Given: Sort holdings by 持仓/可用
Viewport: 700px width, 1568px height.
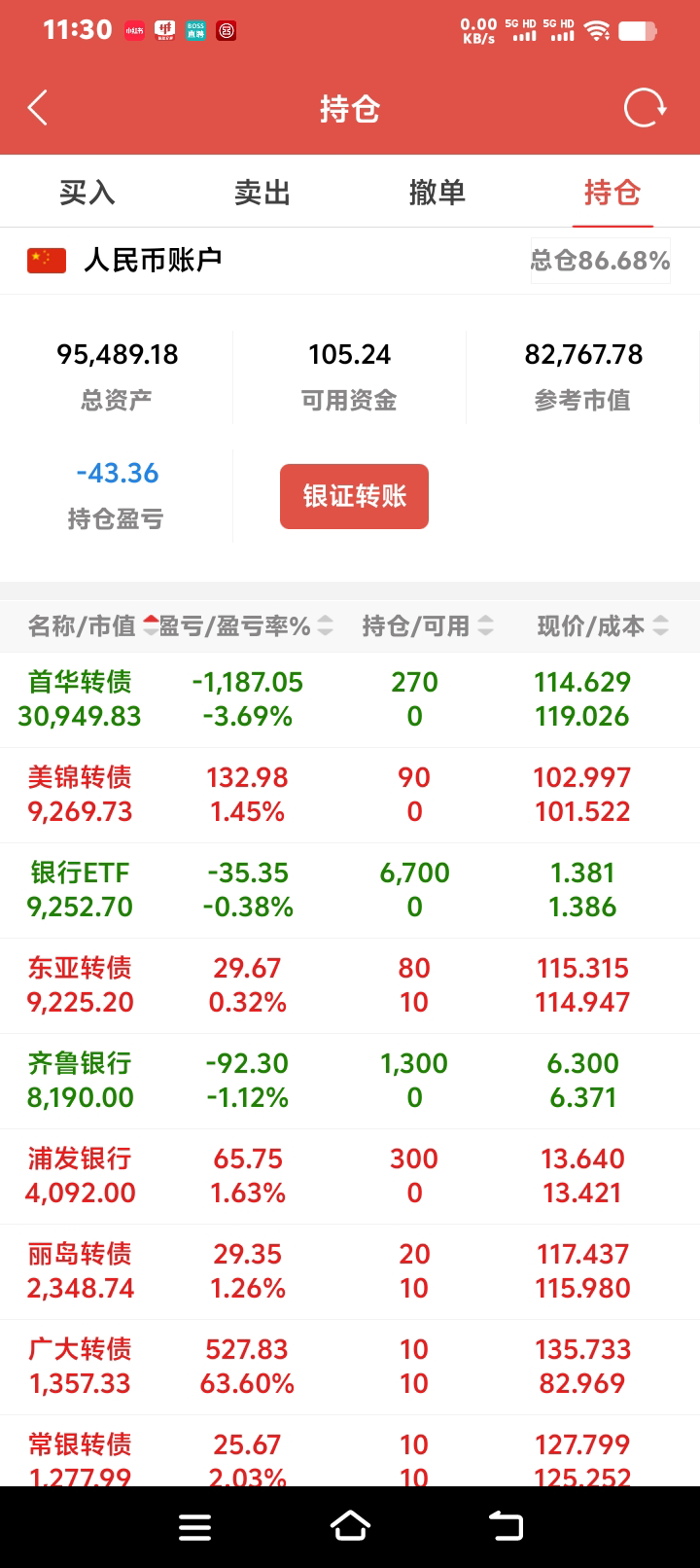Looking at the screenshot, I should tap(427, 626).
